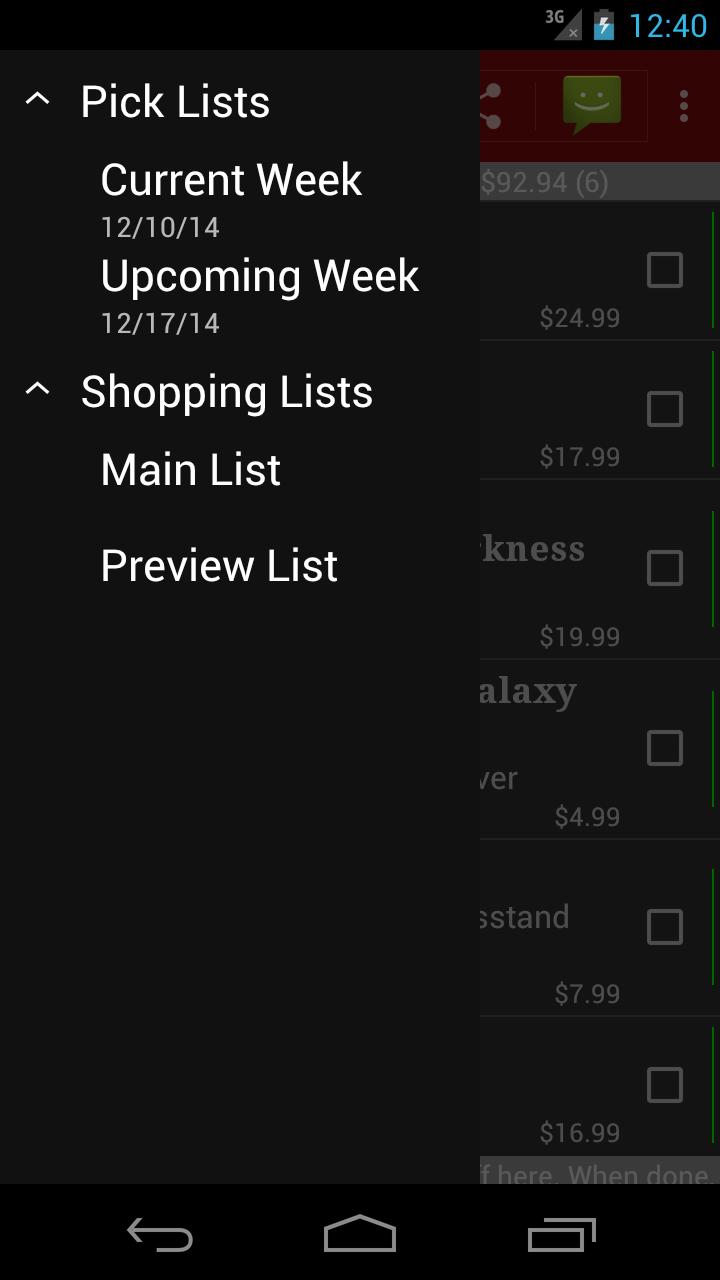Tap the share icon
This screenshot has height=1280, width=720.
(491, 106)
